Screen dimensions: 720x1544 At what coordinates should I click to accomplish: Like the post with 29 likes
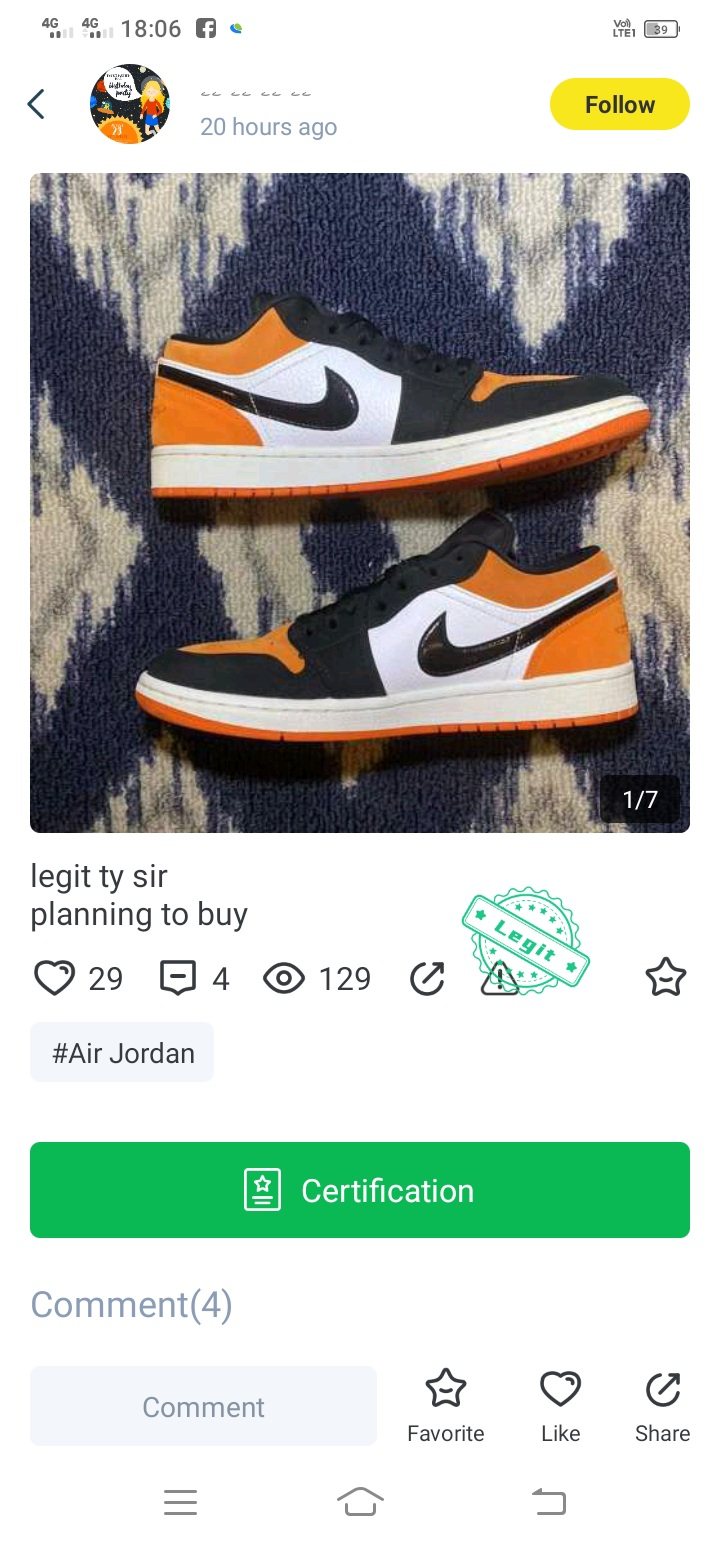click(55, 978)
